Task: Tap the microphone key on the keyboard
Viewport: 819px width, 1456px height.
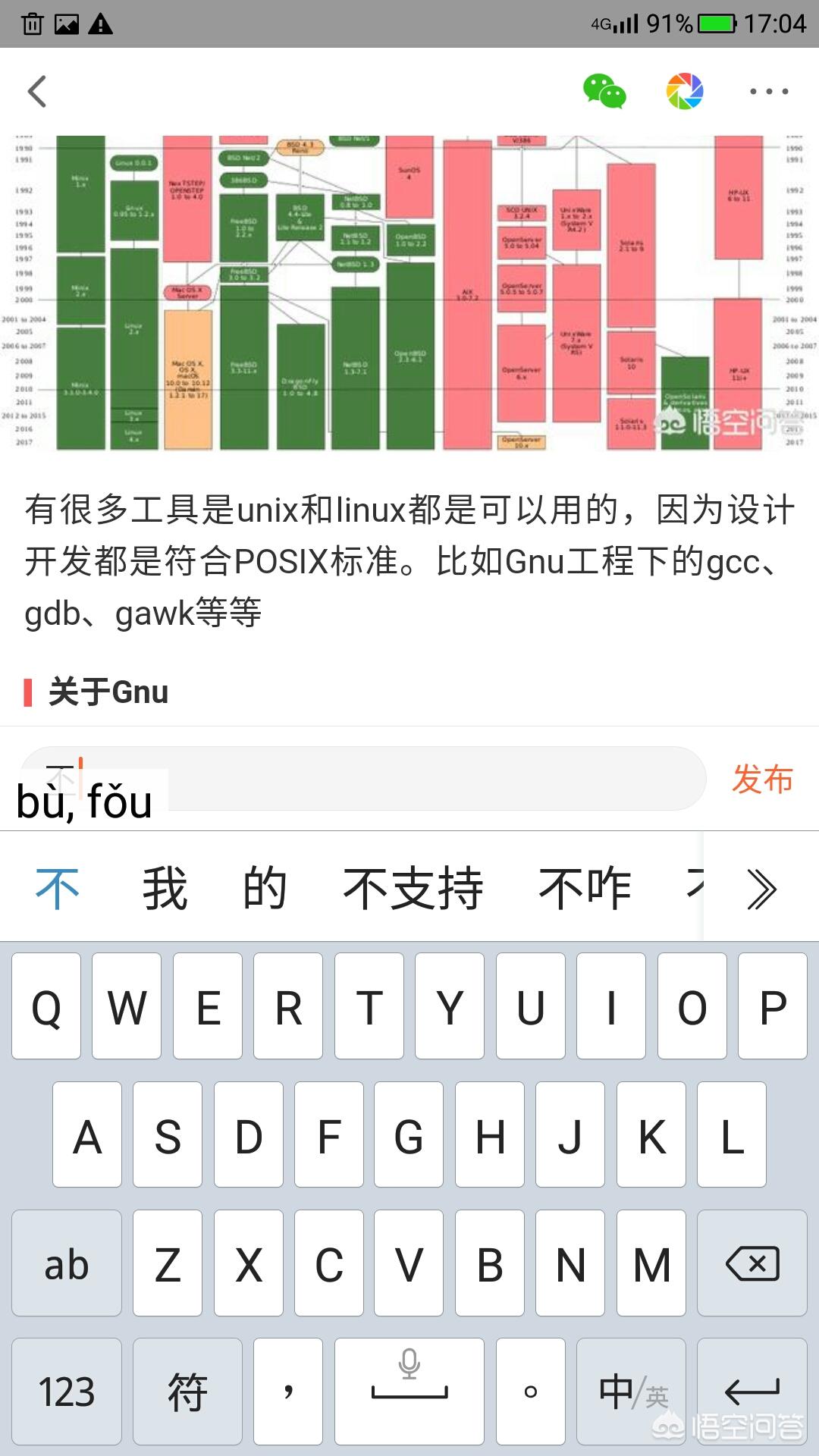Action: [408, 1392]
